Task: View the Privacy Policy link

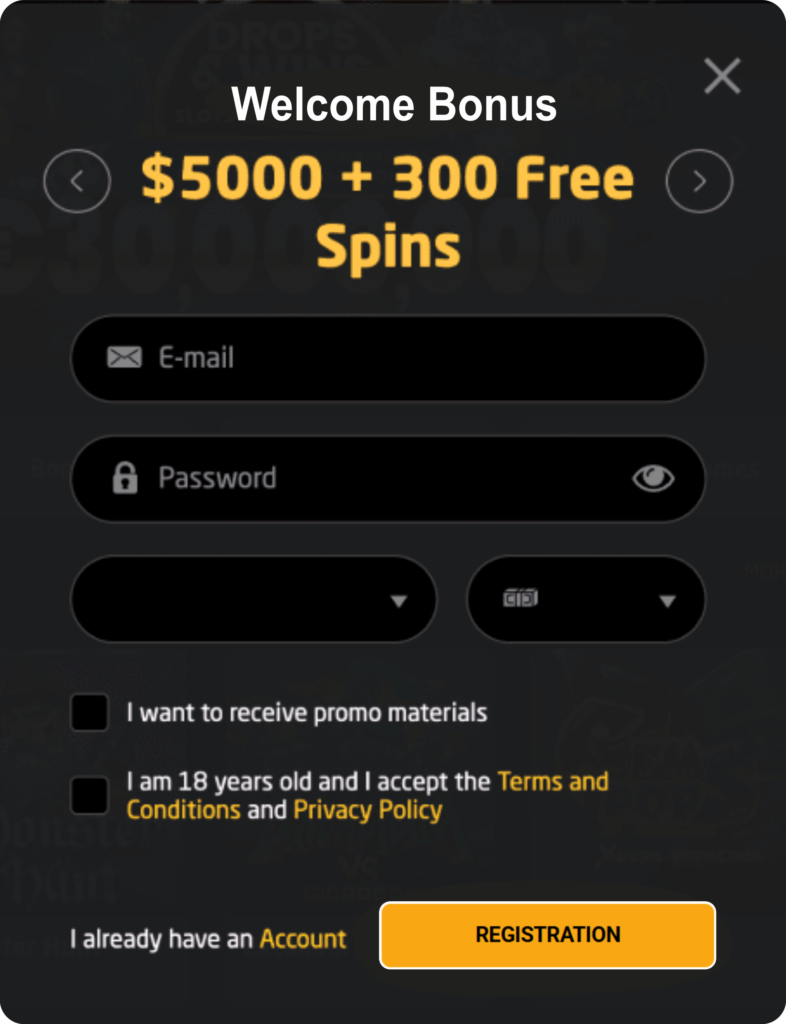Action: pyautogui.click(x=367, y=809)
